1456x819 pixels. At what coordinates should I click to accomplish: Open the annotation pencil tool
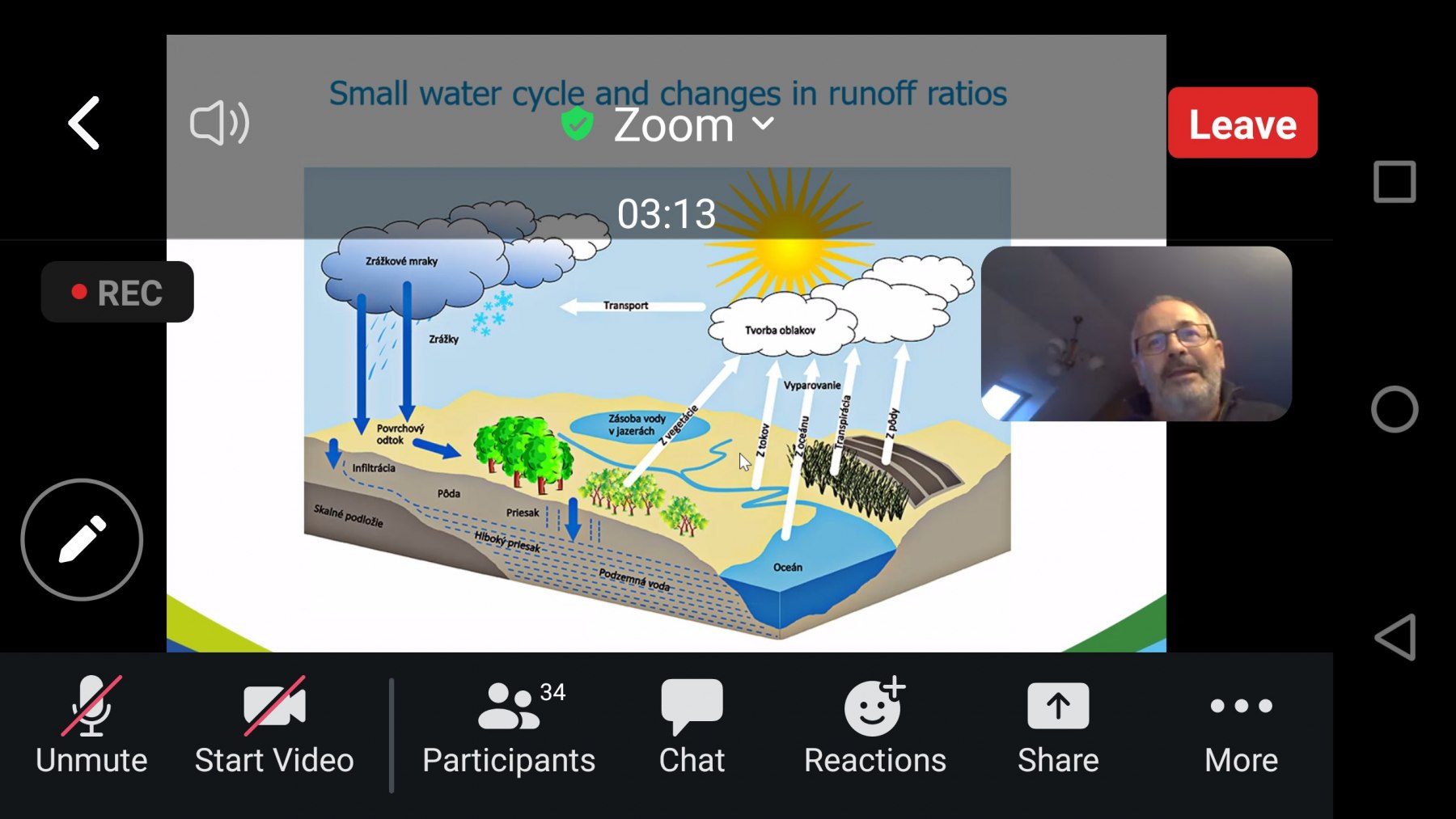coord(82,539)
